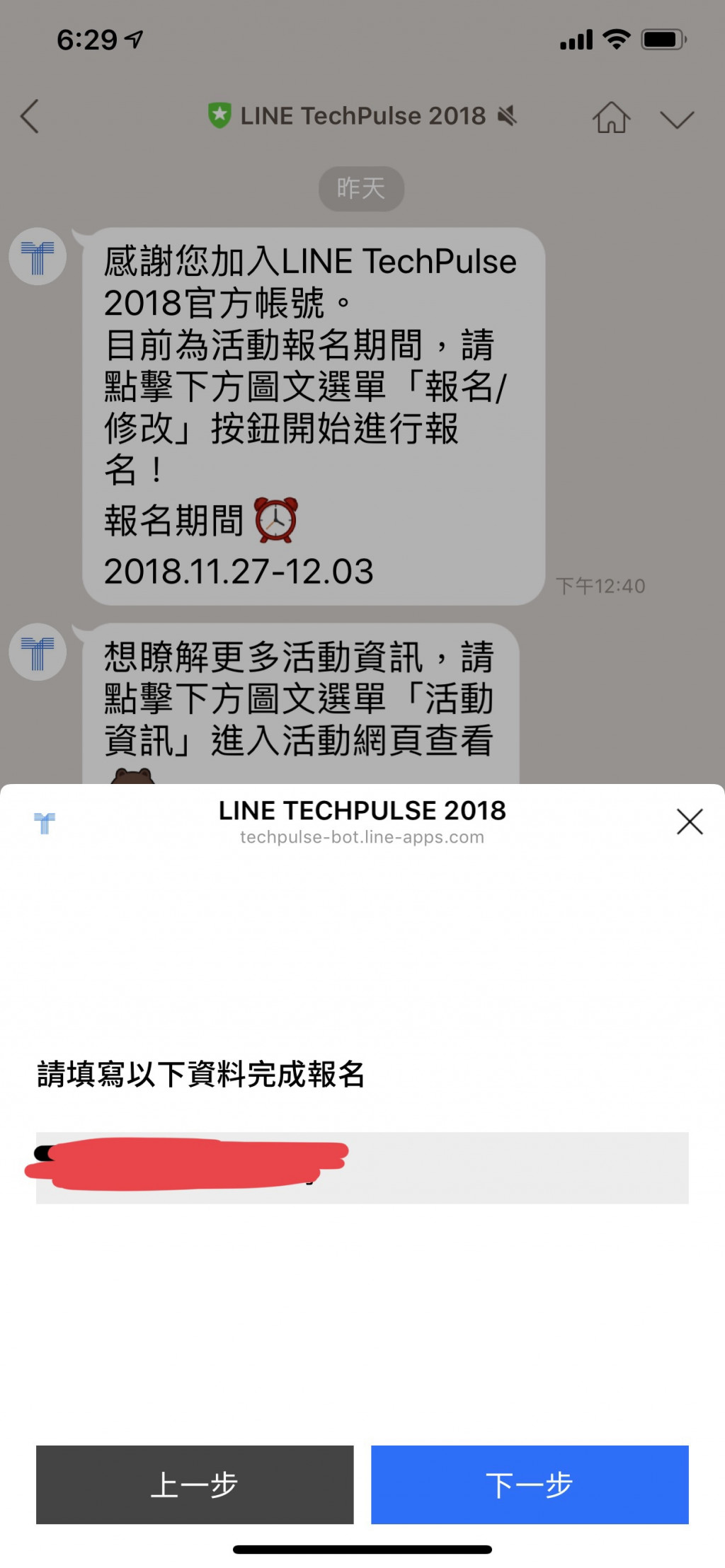Open the home icon in chat header

(x=610, y=117)
